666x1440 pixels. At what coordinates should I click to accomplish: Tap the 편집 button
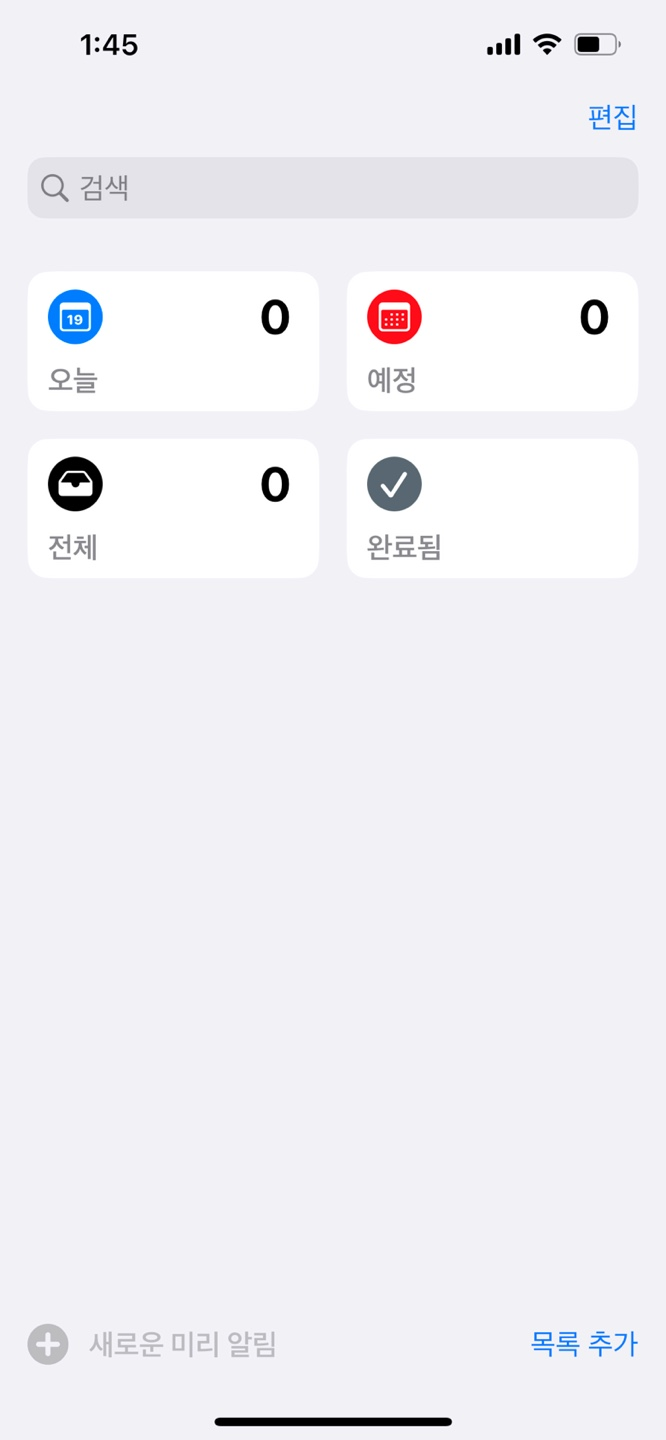[x=612, y=117]
